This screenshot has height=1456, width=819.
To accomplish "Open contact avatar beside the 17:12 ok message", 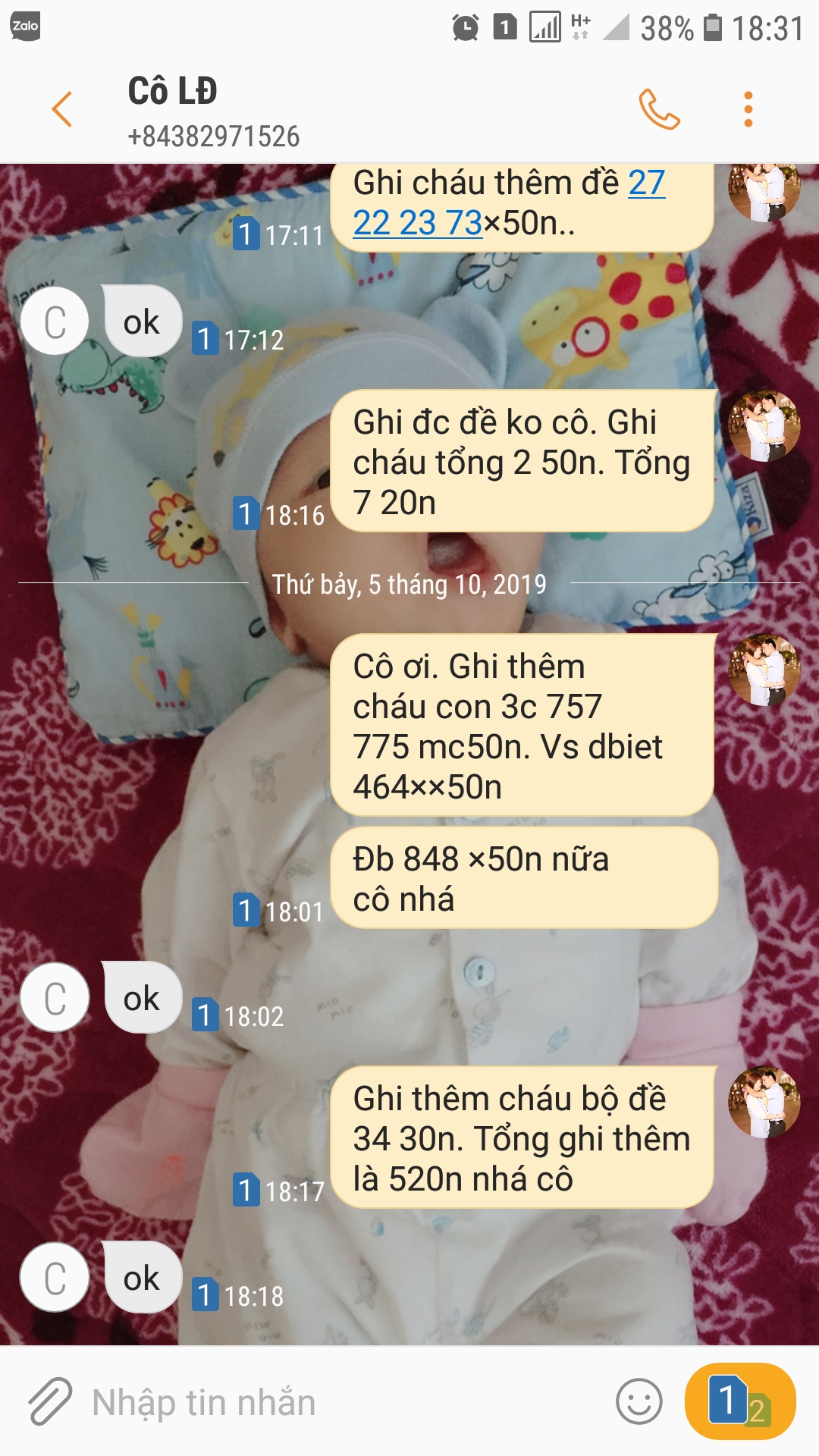I will [x=55, y=322].
